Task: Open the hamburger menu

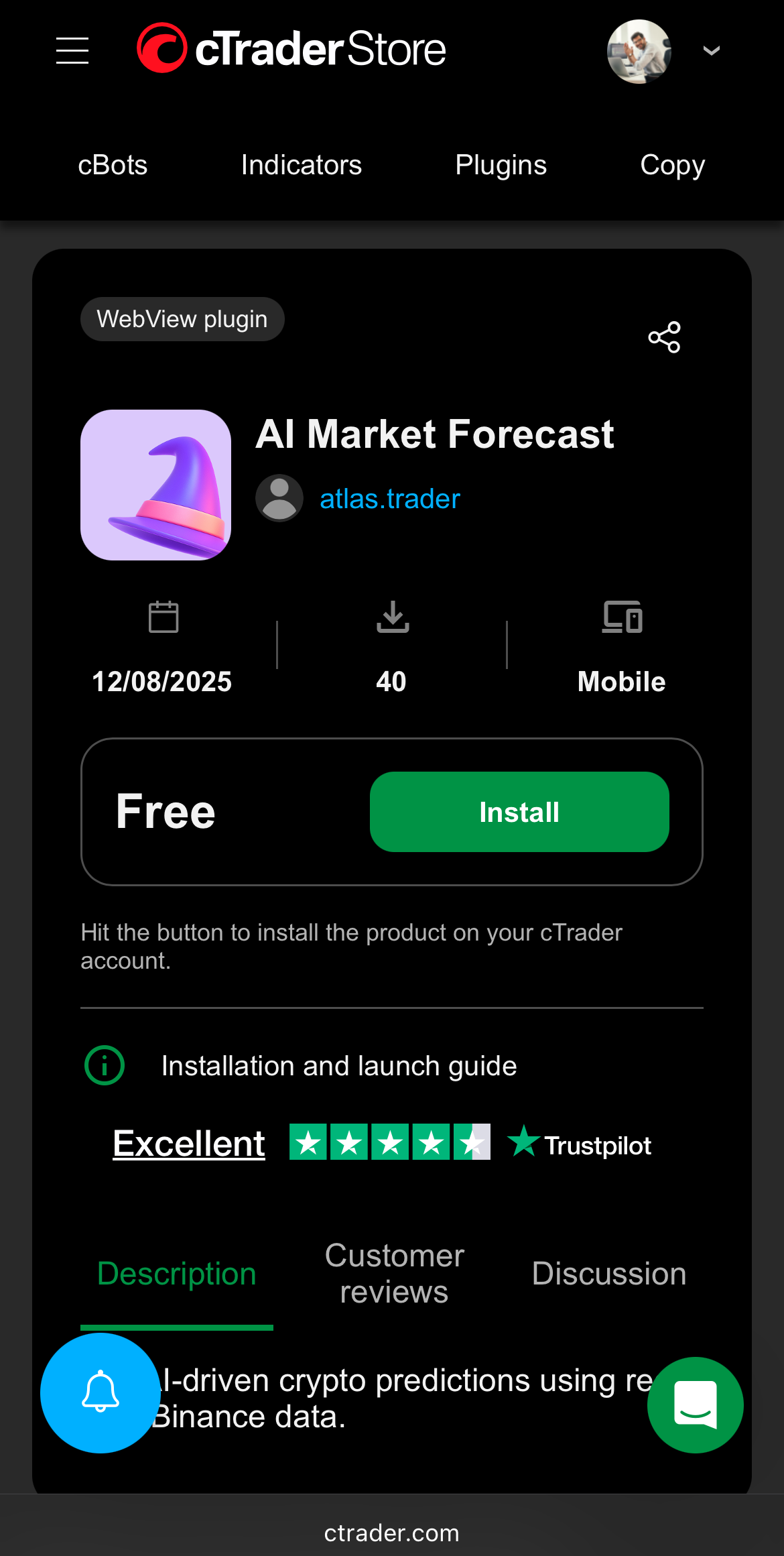Action: click(72, 51)
